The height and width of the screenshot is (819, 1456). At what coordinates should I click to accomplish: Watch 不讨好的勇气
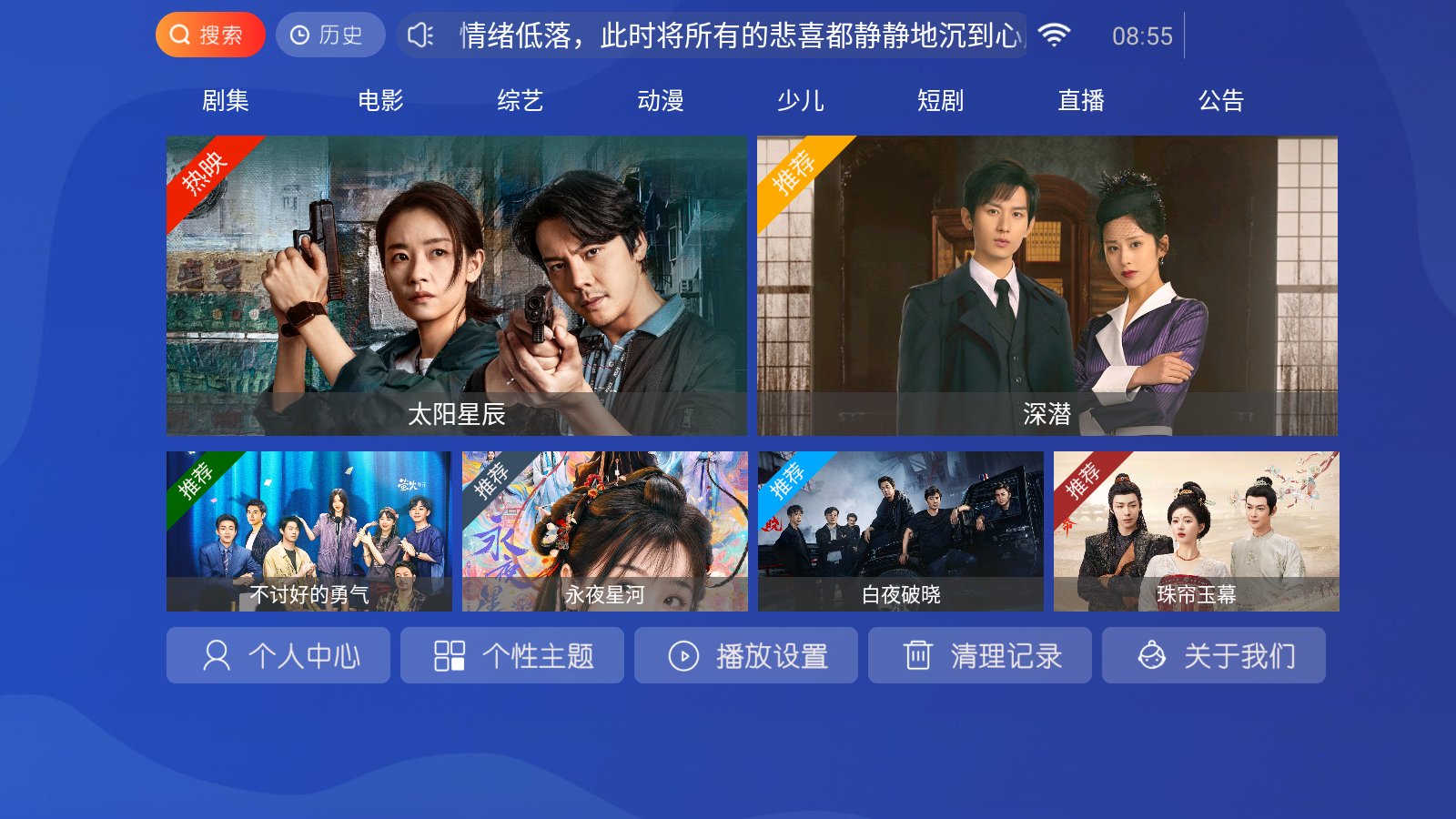308,531
